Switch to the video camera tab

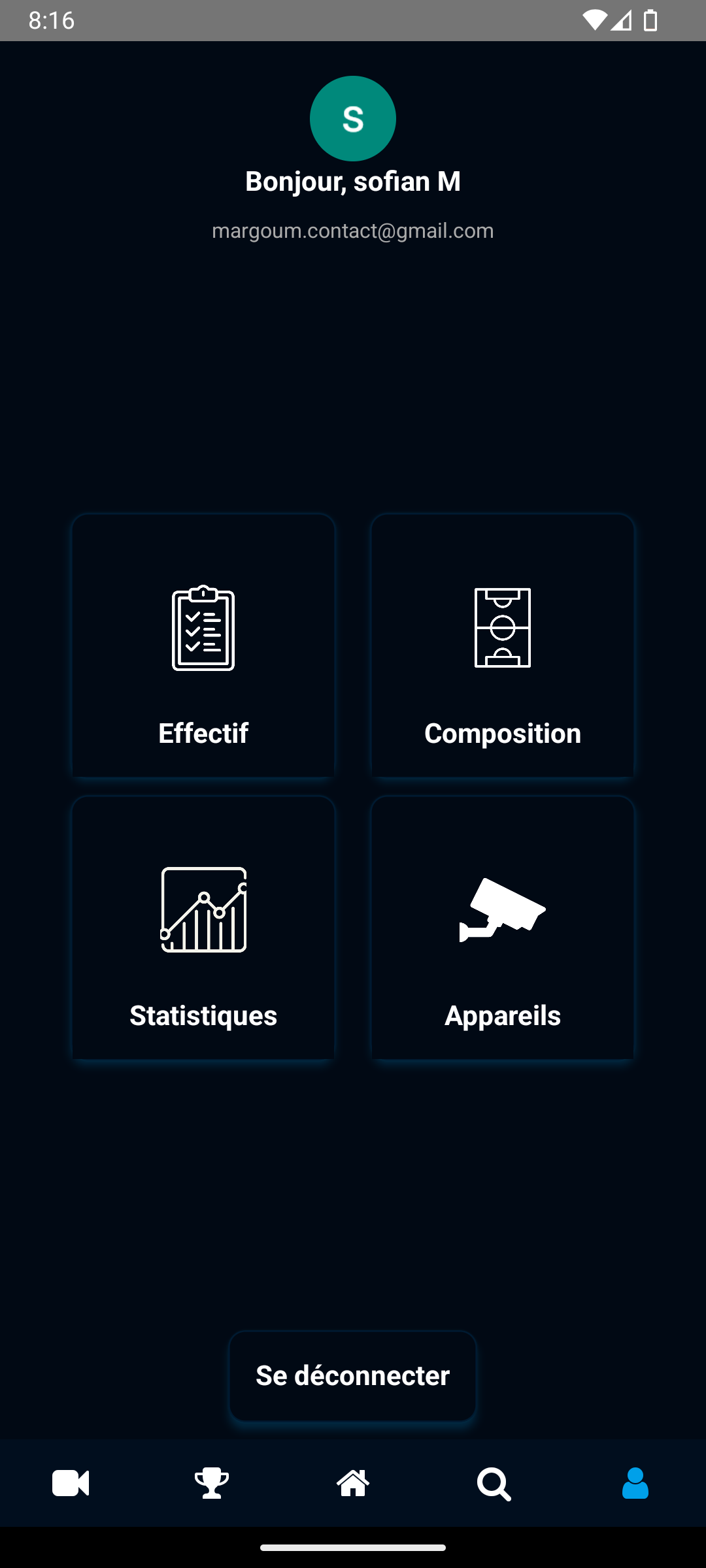pos(71,1483)
